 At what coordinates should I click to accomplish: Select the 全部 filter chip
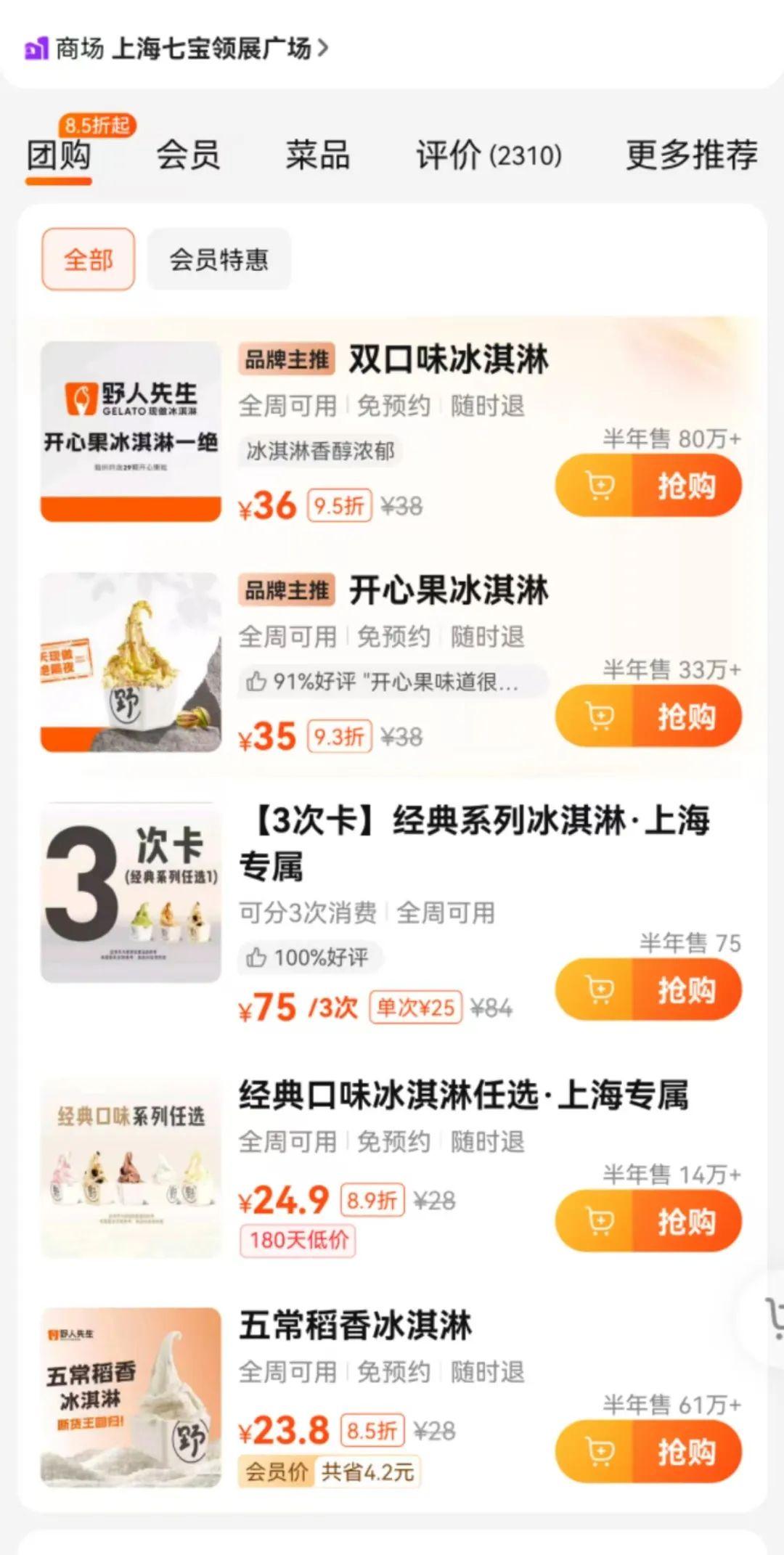coord(88,259)
